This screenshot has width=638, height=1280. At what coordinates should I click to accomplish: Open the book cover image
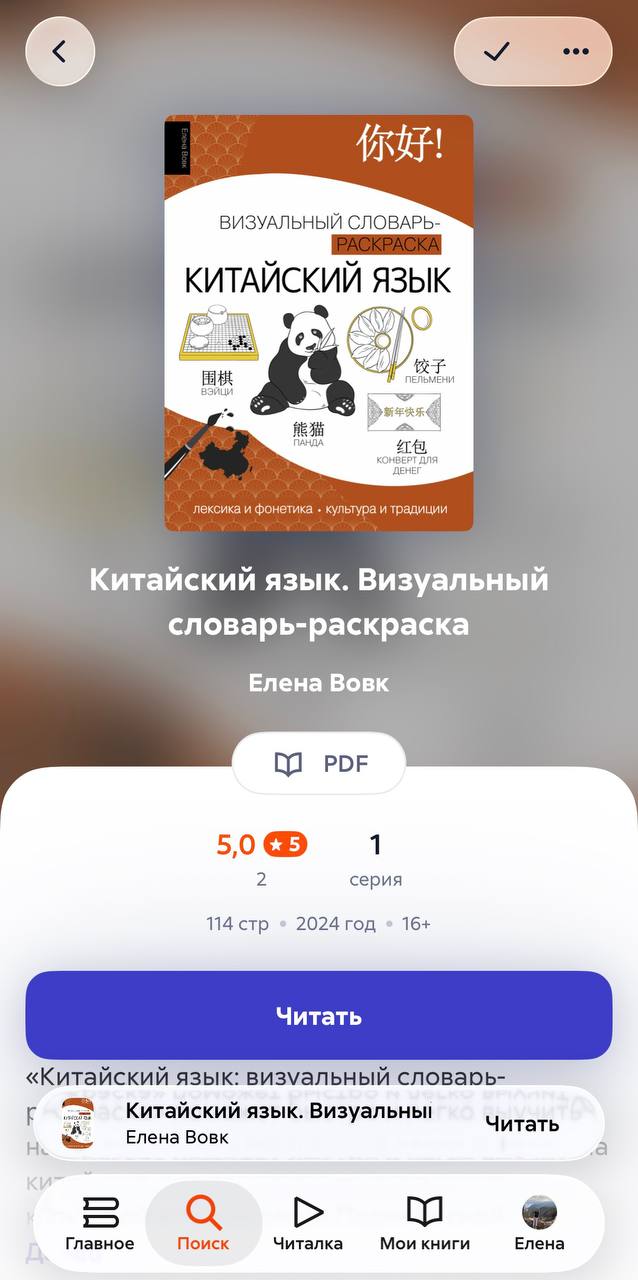click(319, 322)
